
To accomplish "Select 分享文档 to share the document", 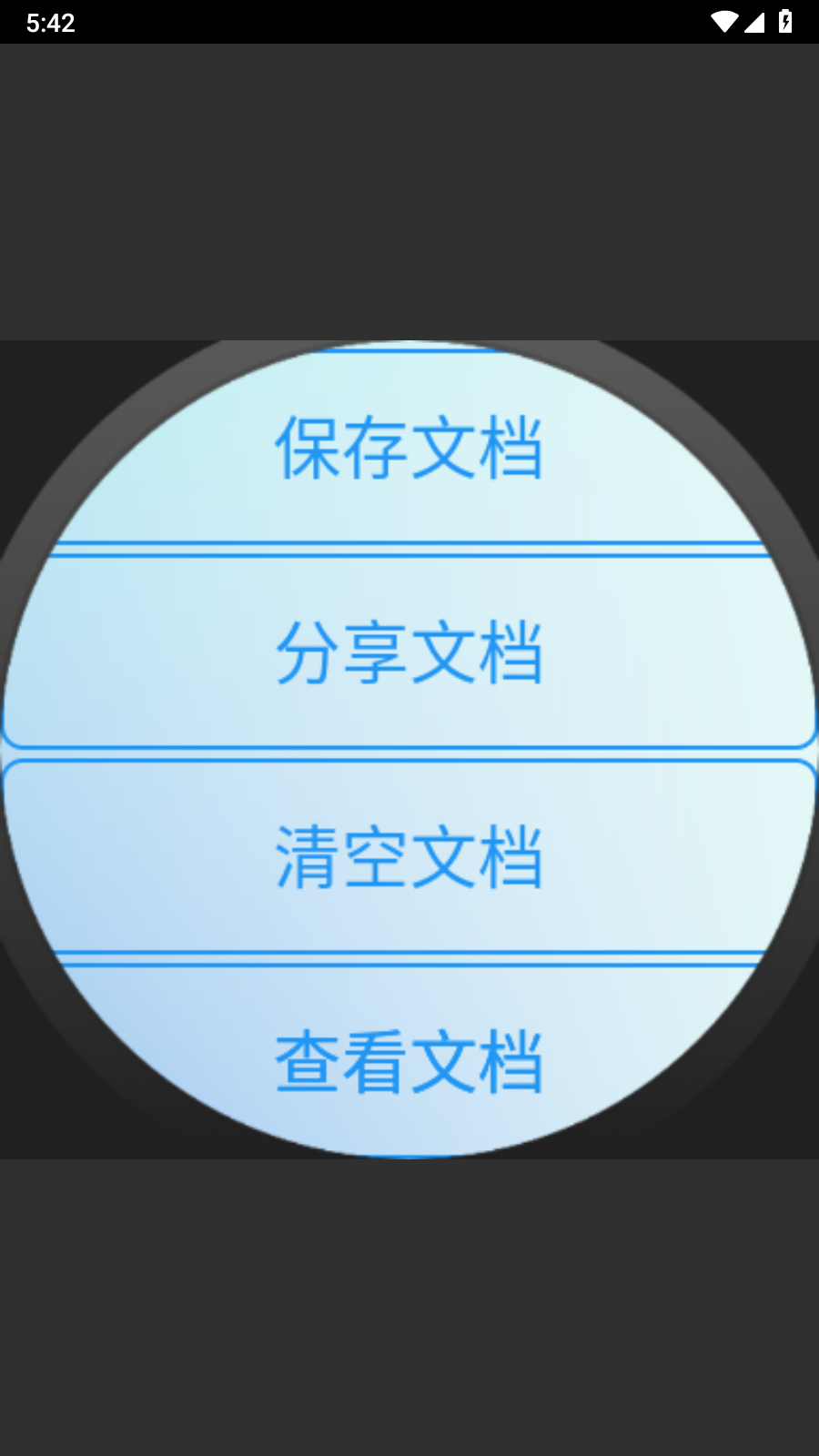I will [x=409, y=652].
